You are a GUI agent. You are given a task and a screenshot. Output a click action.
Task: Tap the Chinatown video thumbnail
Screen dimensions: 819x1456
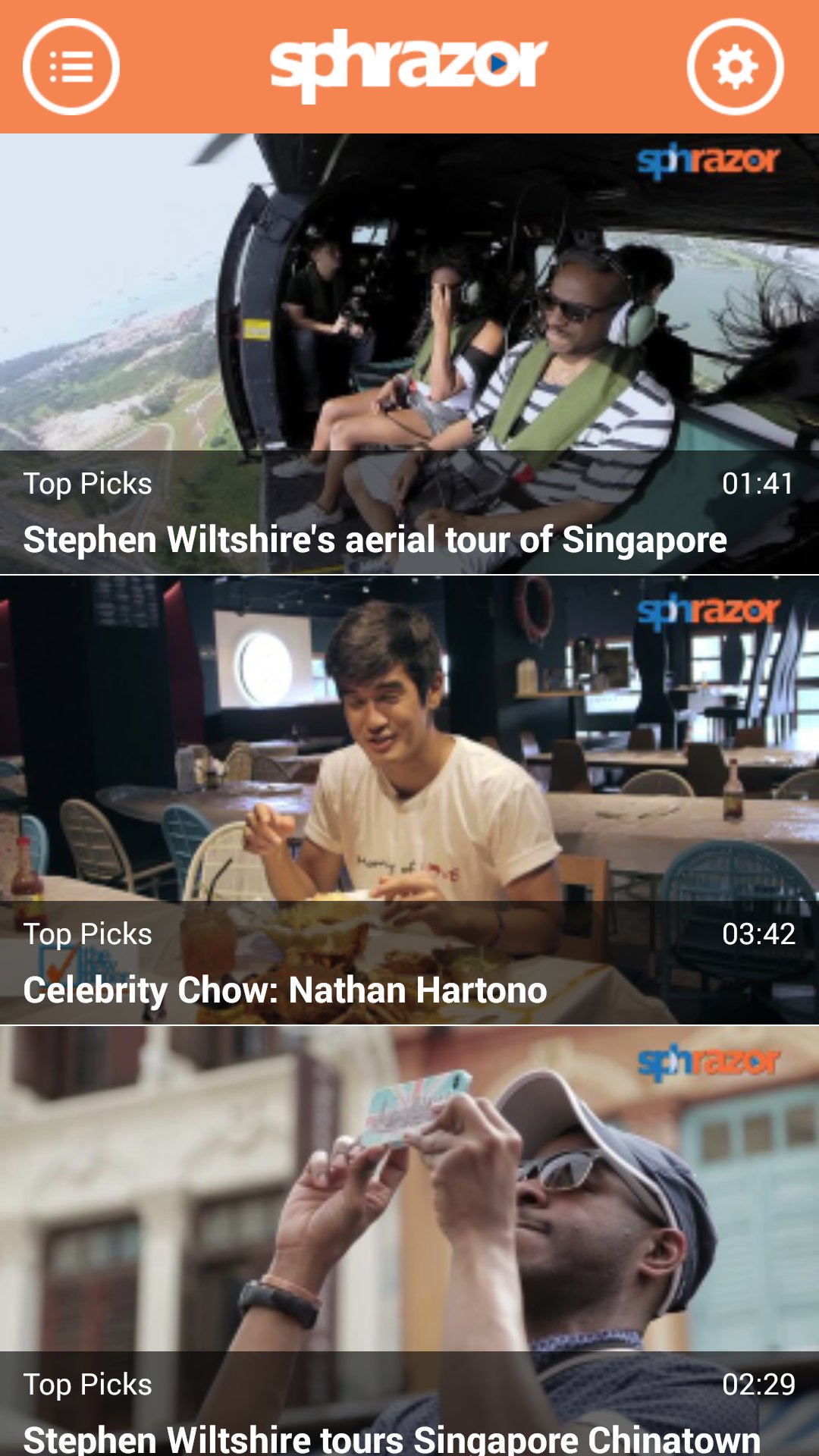click(x=409, y=1198)
